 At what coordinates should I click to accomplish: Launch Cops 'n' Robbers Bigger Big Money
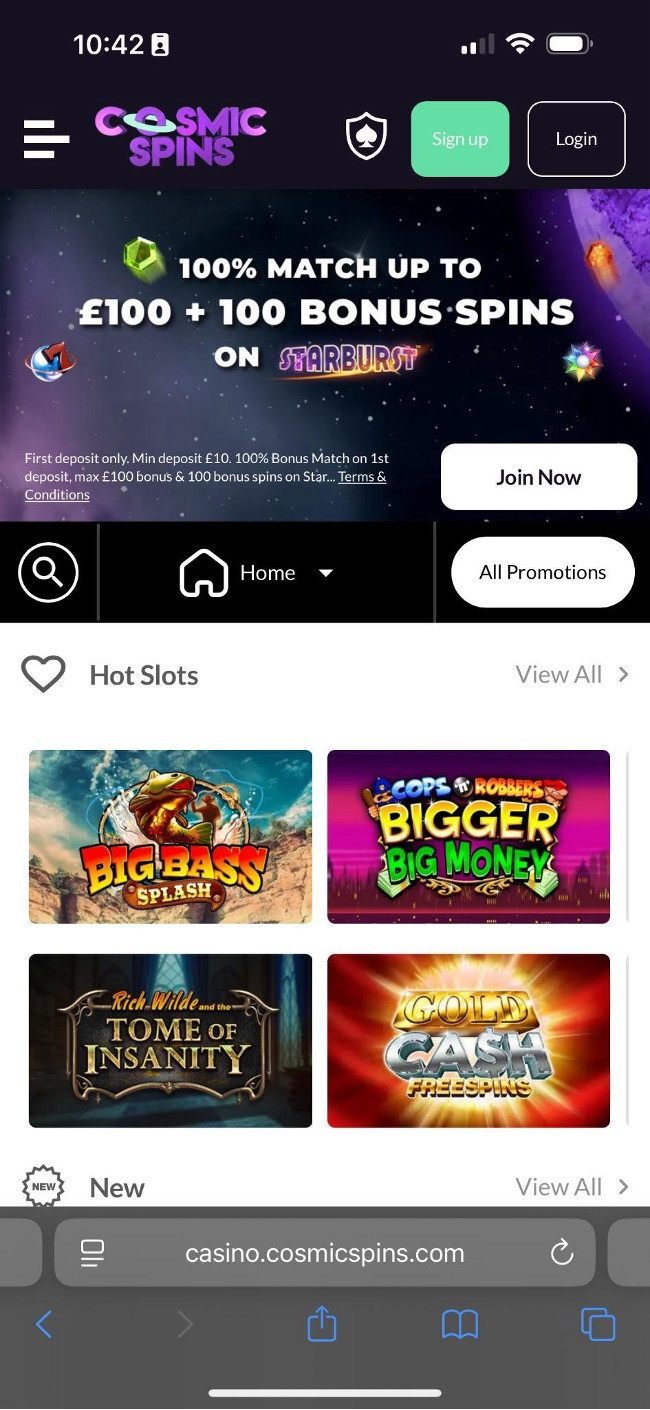(x=468, y=836)
